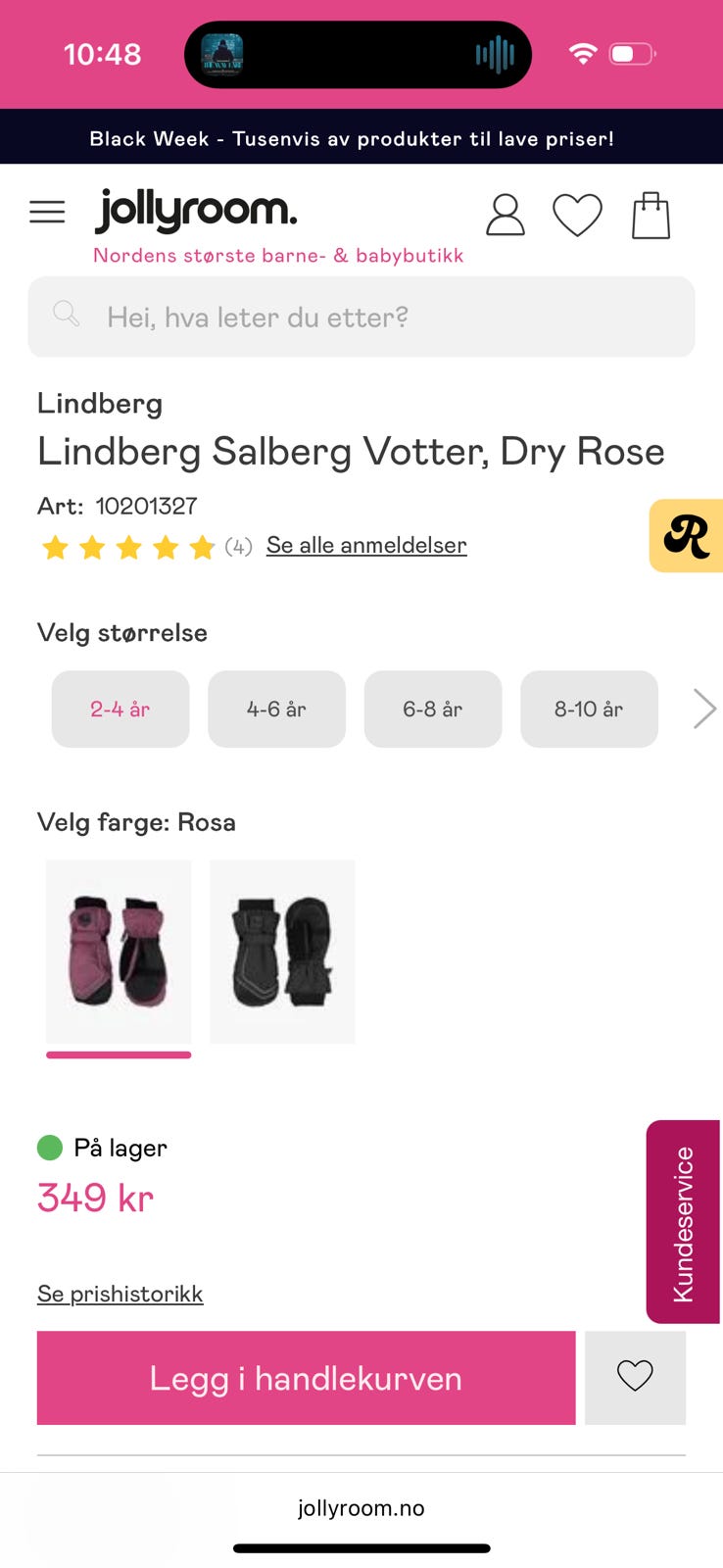
Task: Open 'Se alle anmeldelser' reviews link
Action: pos(366,545)
